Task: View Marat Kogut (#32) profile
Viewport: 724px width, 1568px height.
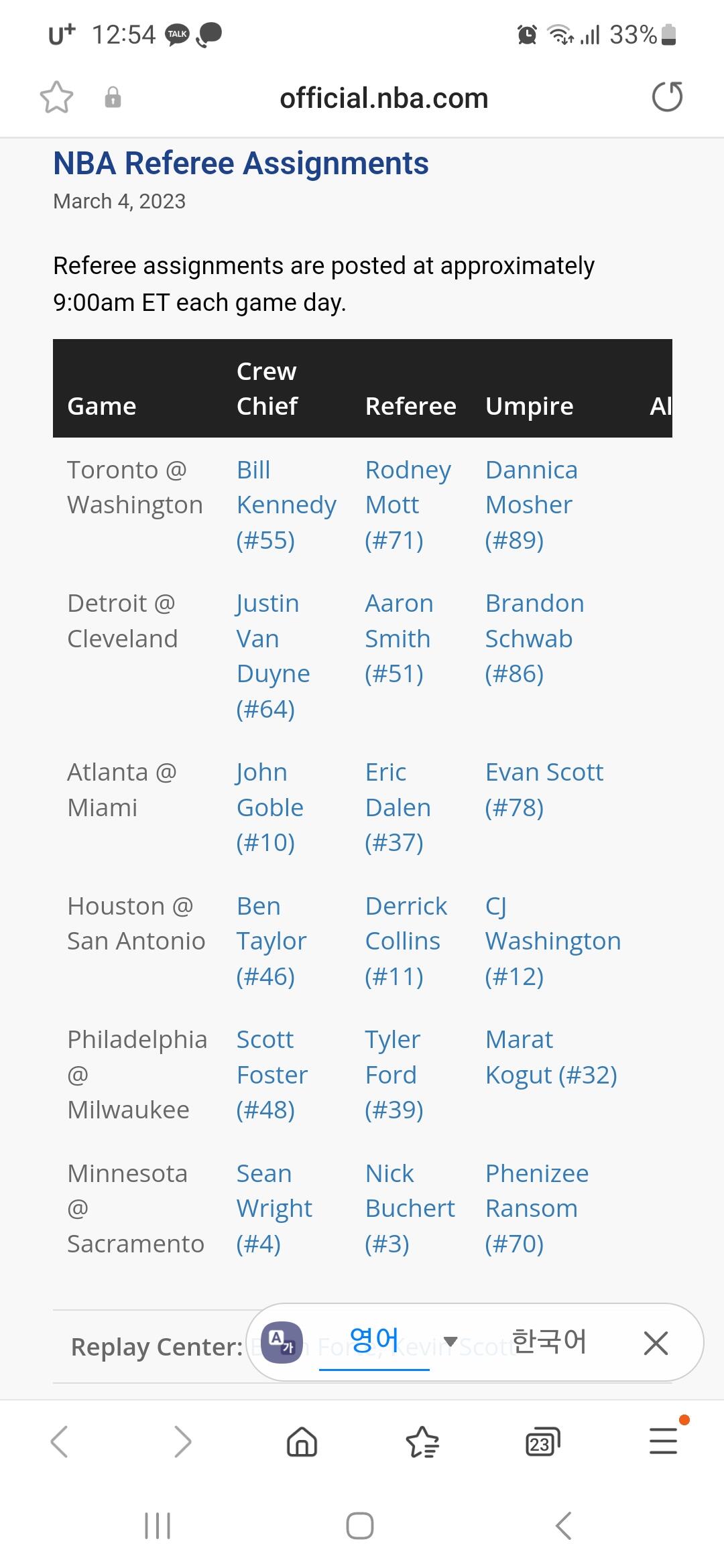Action: tap(550, 1057)
